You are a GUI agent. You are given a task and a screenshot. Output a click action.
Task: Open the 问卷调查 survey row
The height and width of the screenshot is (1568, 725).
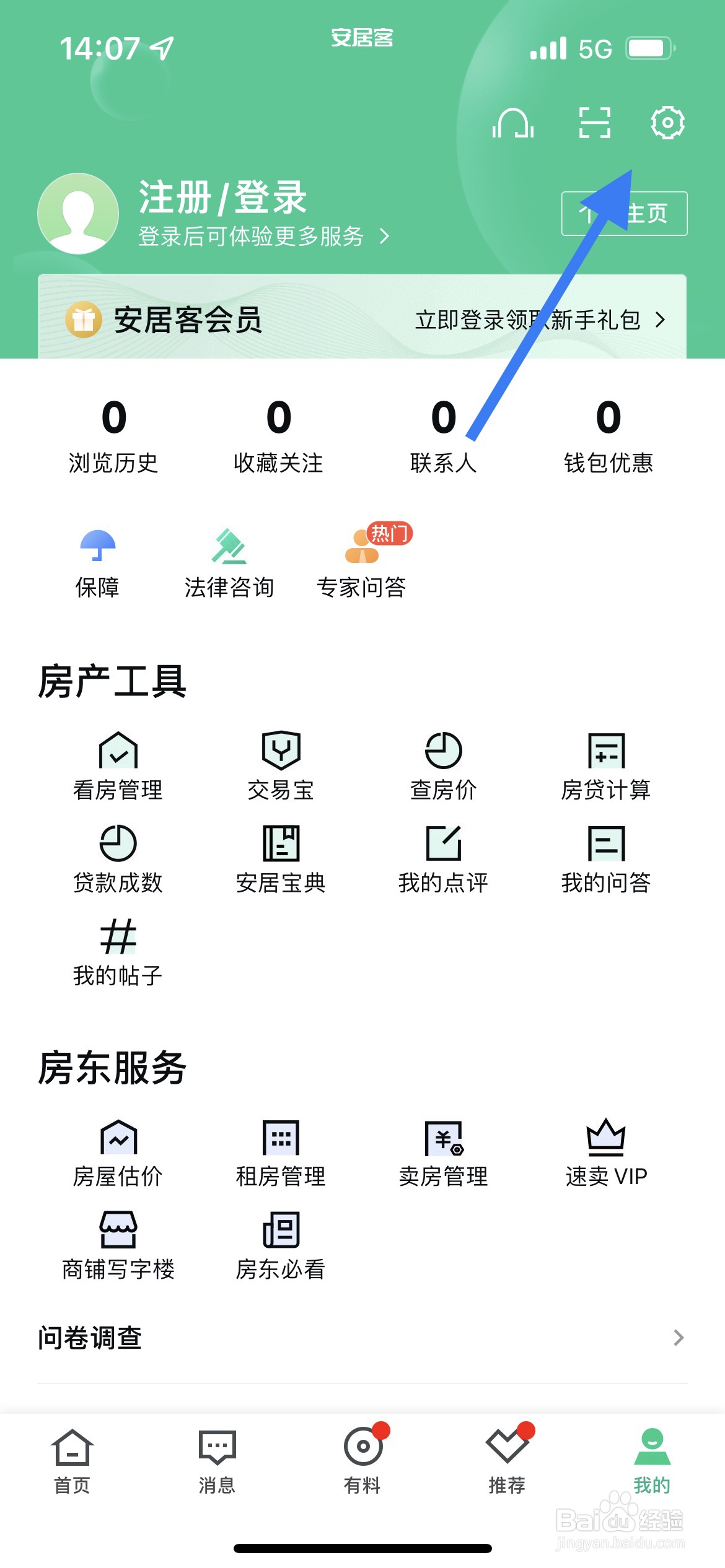362,1338
